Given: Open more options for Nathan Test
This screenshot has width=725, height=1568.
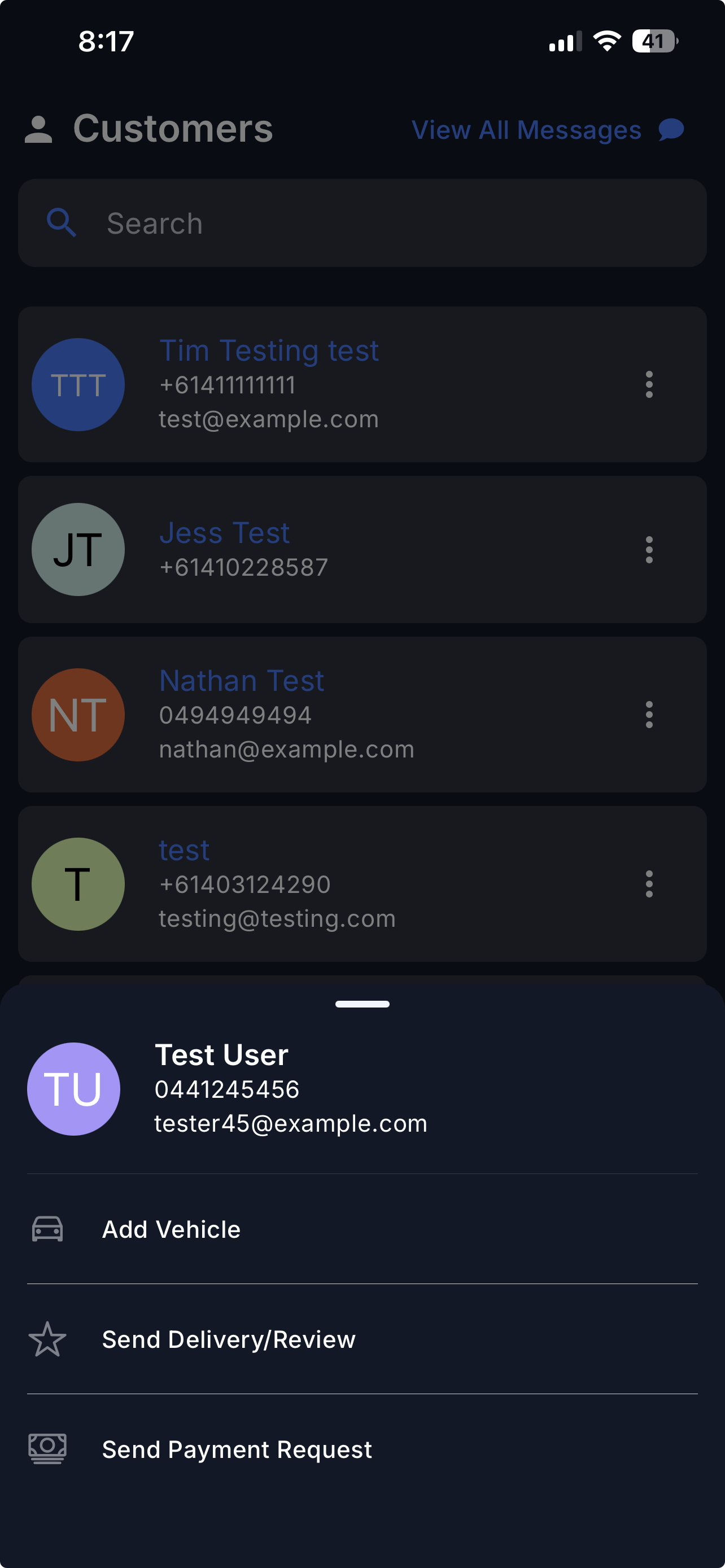Looking at the screenshot, I should (649, 715).
